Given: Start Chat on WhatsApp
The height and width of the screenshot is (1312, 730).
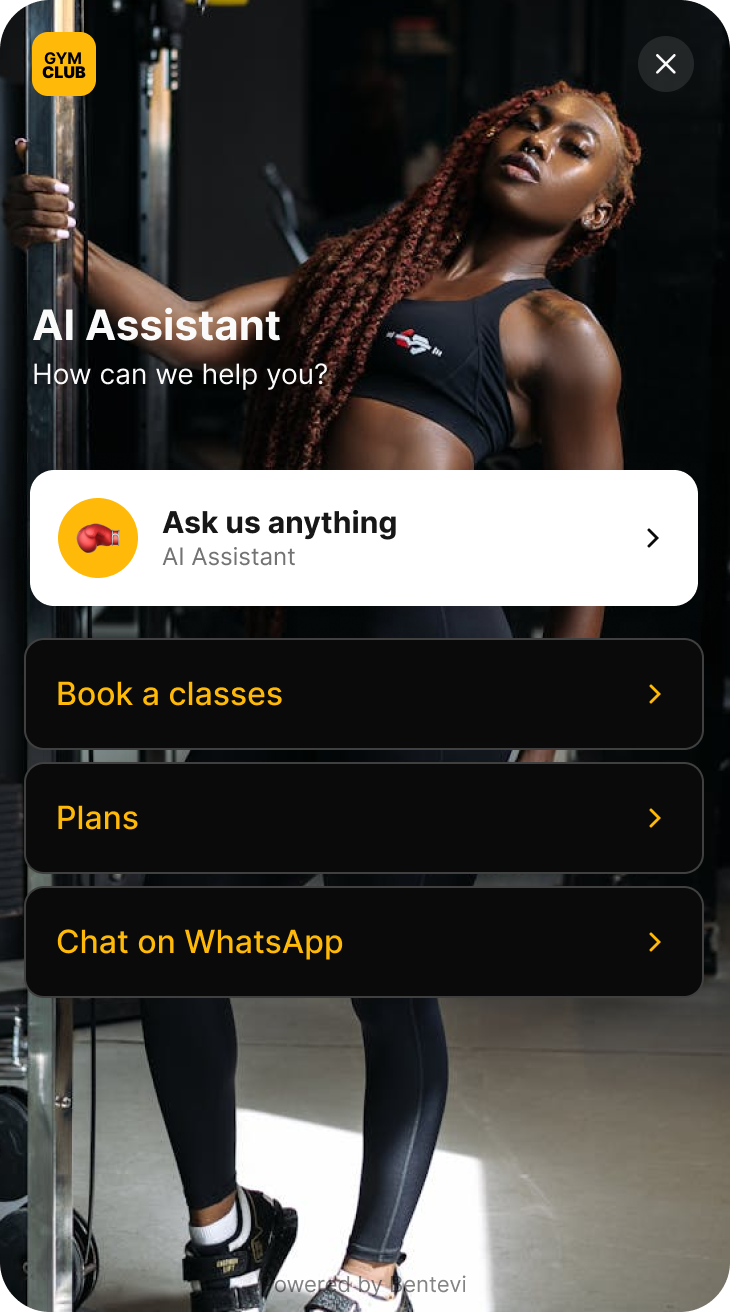Looking at the screenshot, I should tap(364, 942).
